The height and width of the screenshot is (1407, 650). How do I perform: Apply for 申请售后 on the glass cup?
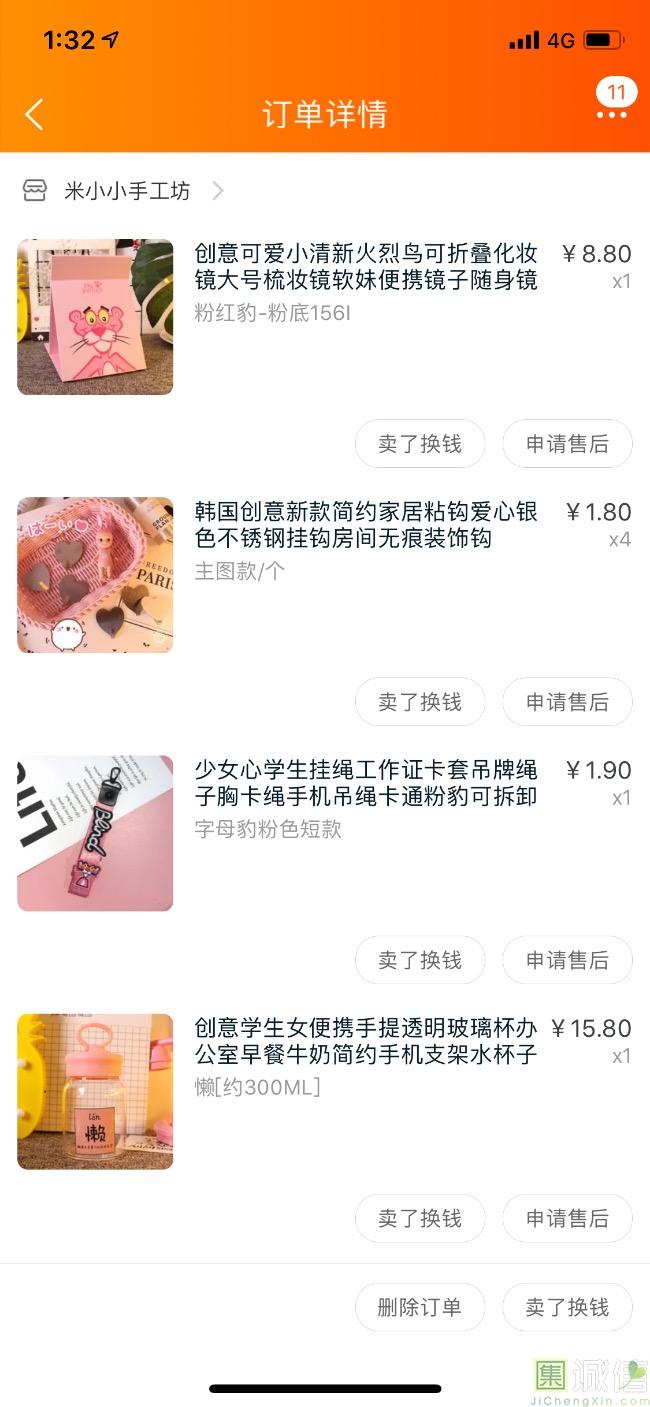[x=567, y=1218]
